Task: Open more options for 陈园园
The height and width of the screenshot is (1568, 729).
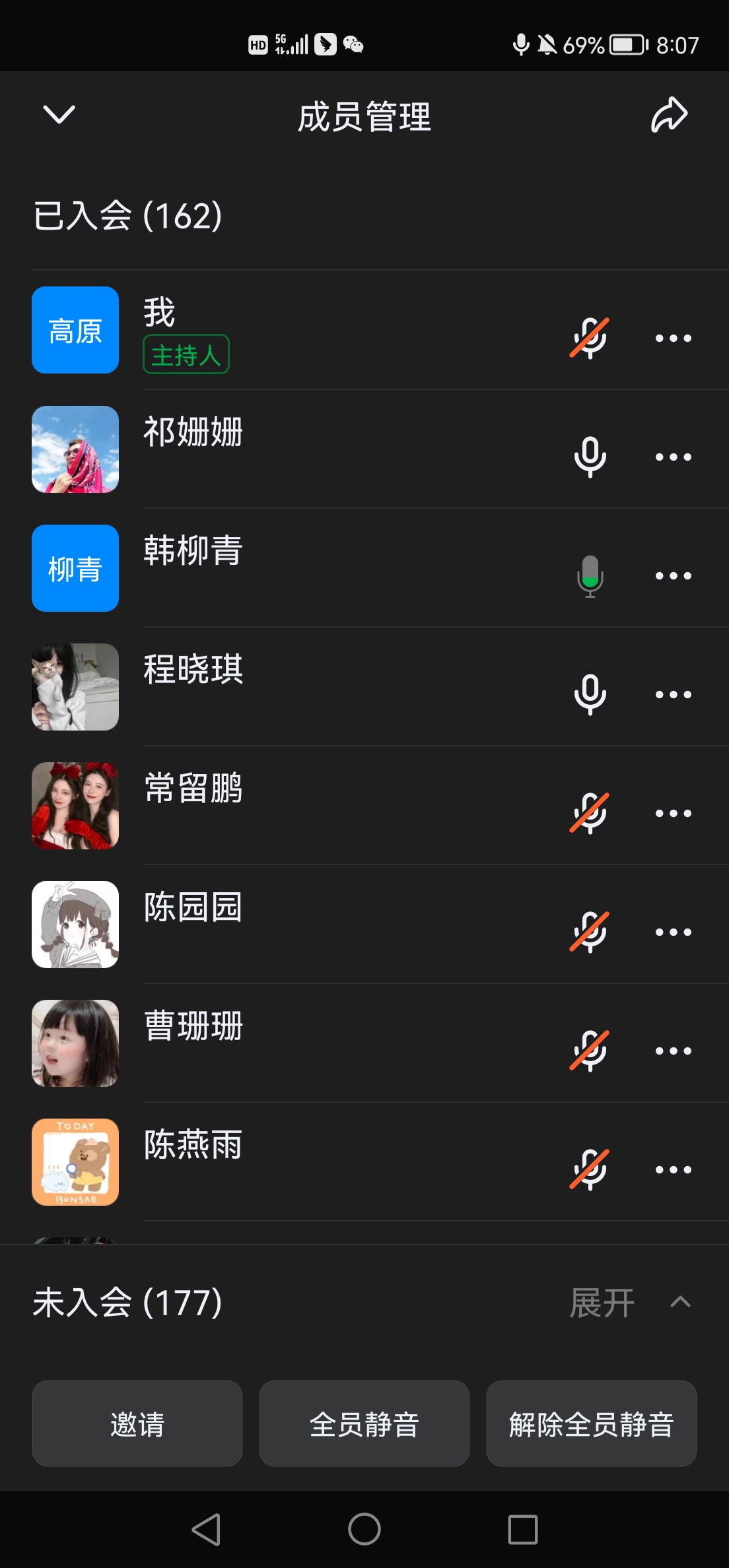Action: click(x=673, y=932)
